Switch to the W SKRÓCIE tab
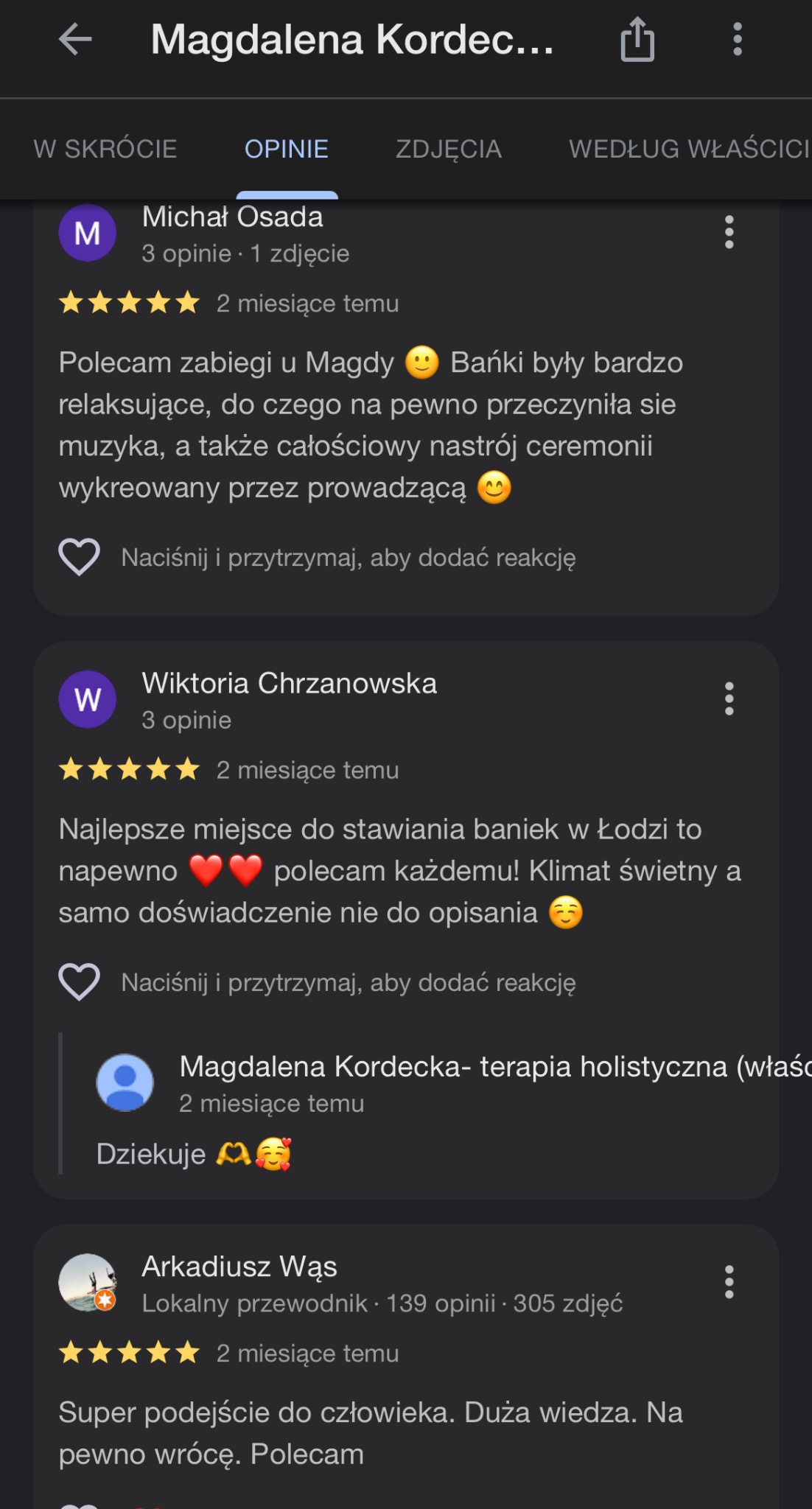Viewport: 812px width, 1509px height. pyautogui.click(x=105, y=148)
